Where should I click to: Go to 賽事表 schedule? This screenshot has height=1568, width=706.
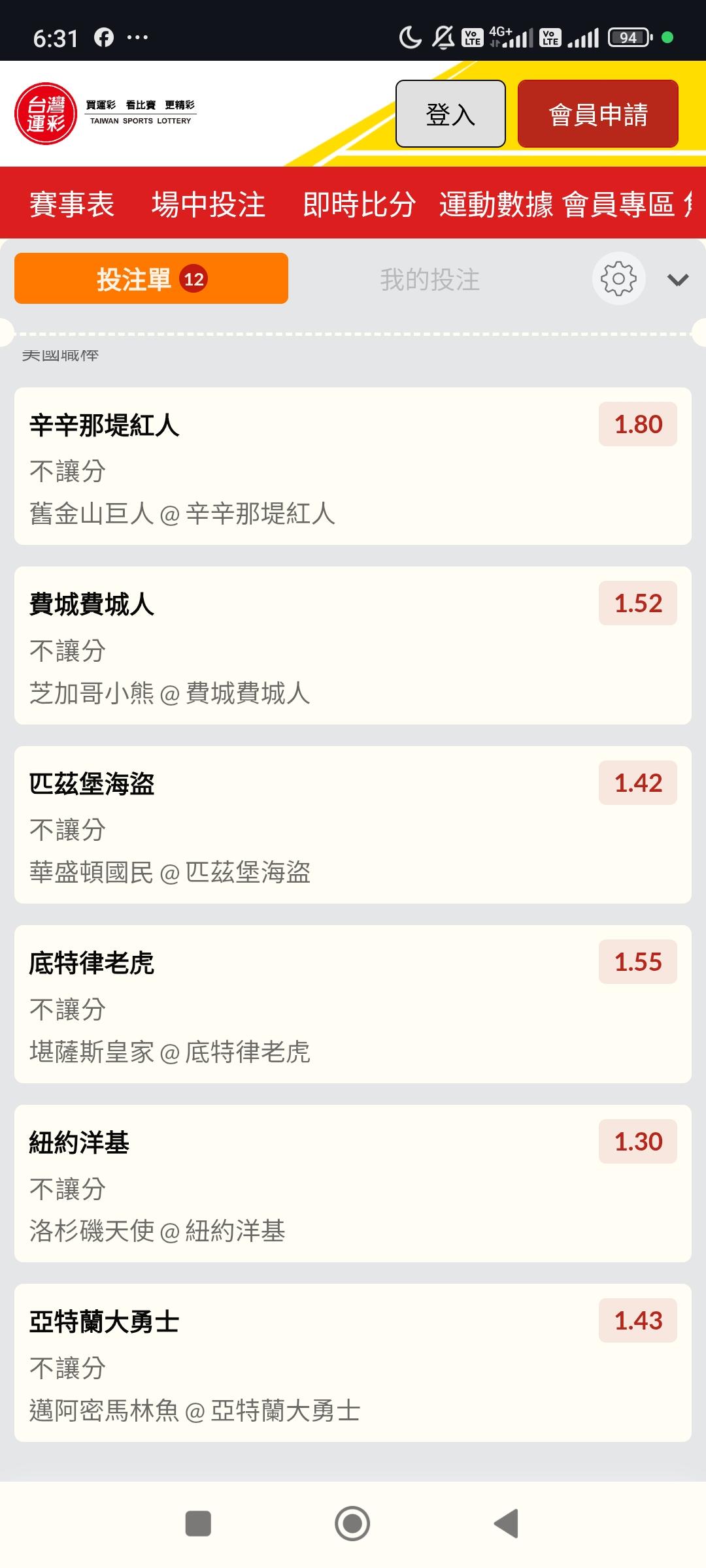(72, 204)
